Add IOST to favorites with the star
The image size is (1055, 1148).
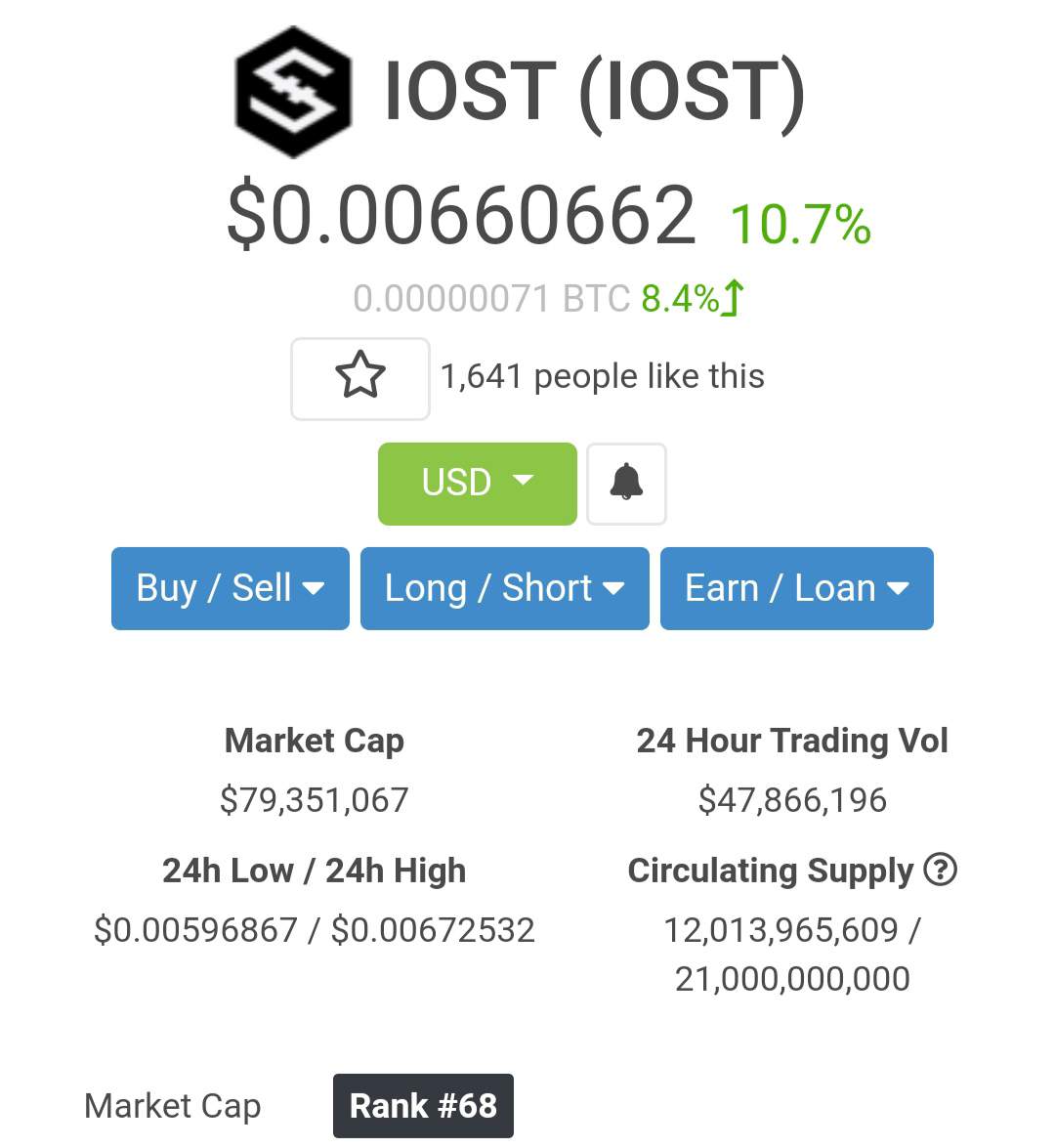(x=359, y=377)
